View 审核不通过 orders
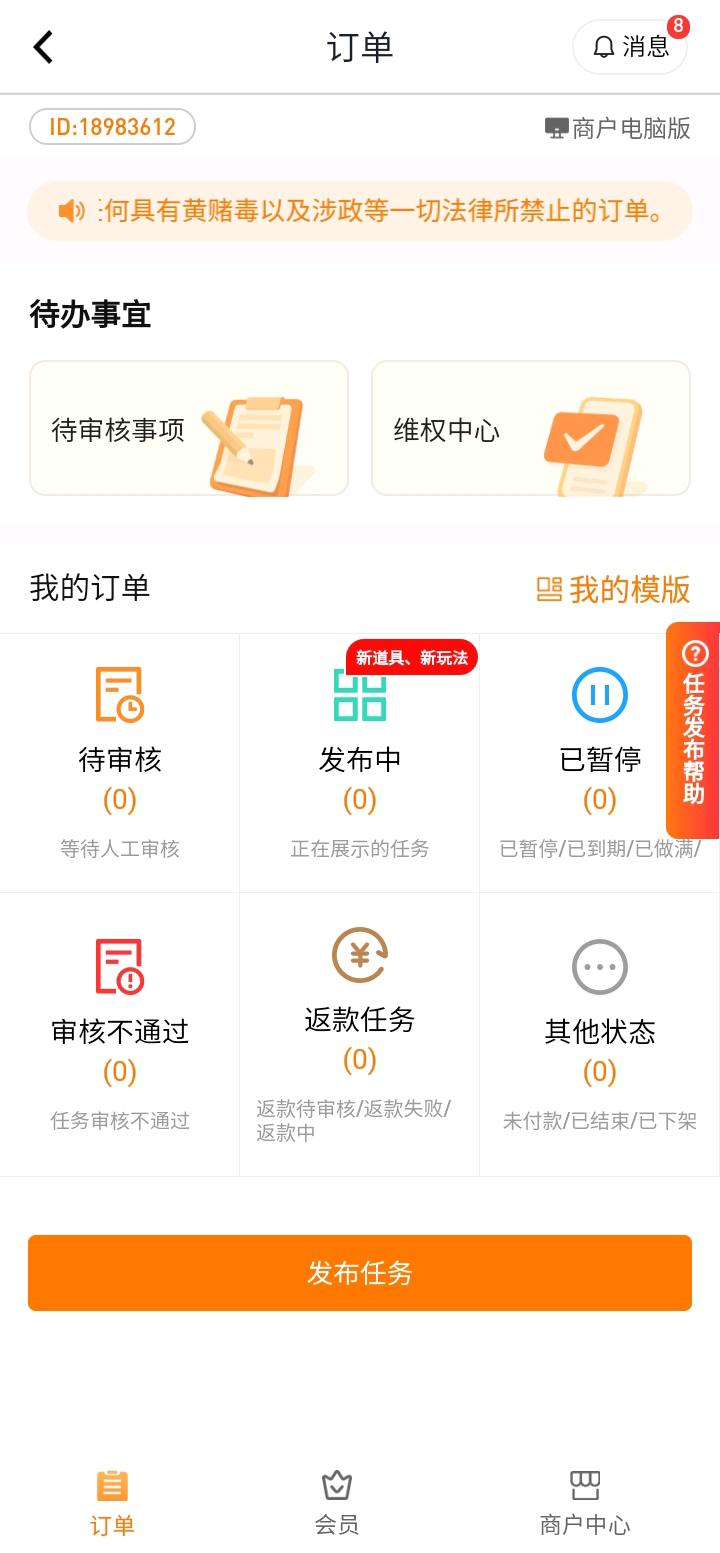 (120, 1034)
